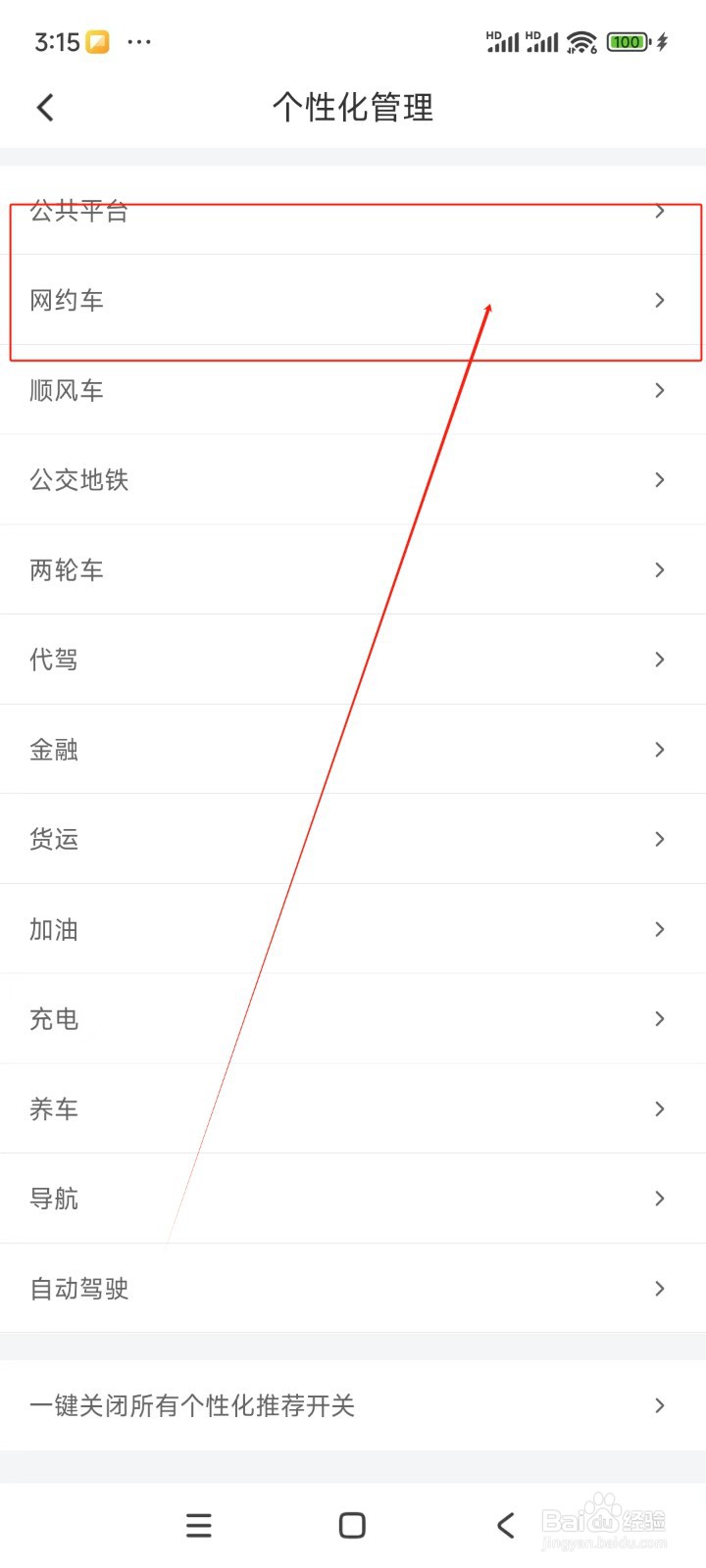Select the 金融 menu entry
Screen dimensions: 706x1568
[353, 750]
